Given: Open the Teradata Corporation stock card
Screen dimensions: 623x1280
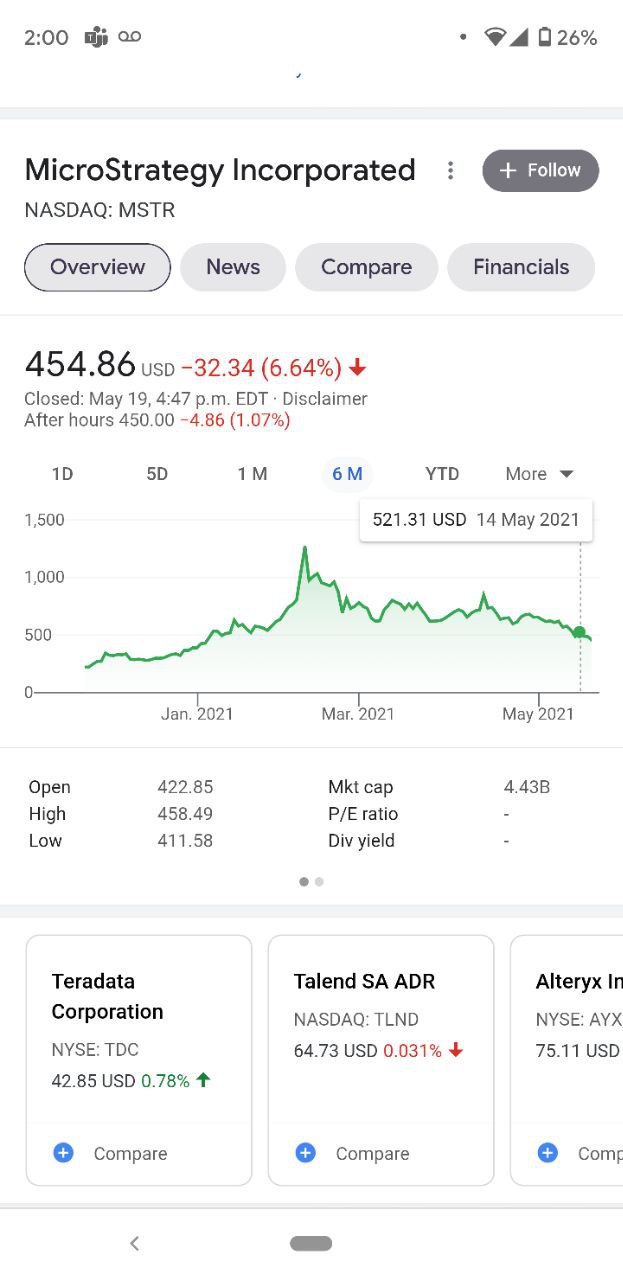Looking at the screenshot, I should 138,1030.
